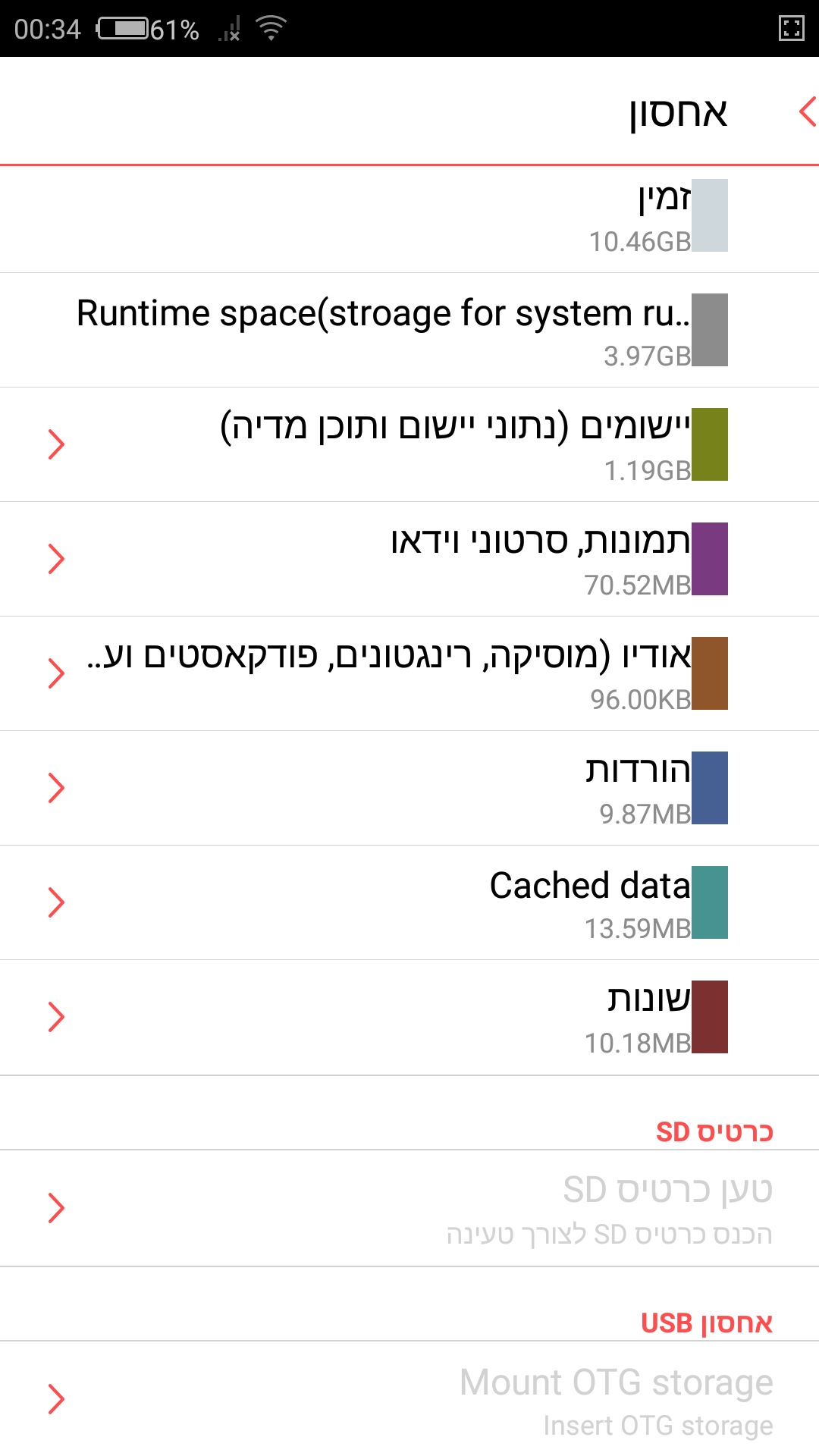Open the אודיו audio storage row
819x1456 pixels.
(x=409, y=673)
